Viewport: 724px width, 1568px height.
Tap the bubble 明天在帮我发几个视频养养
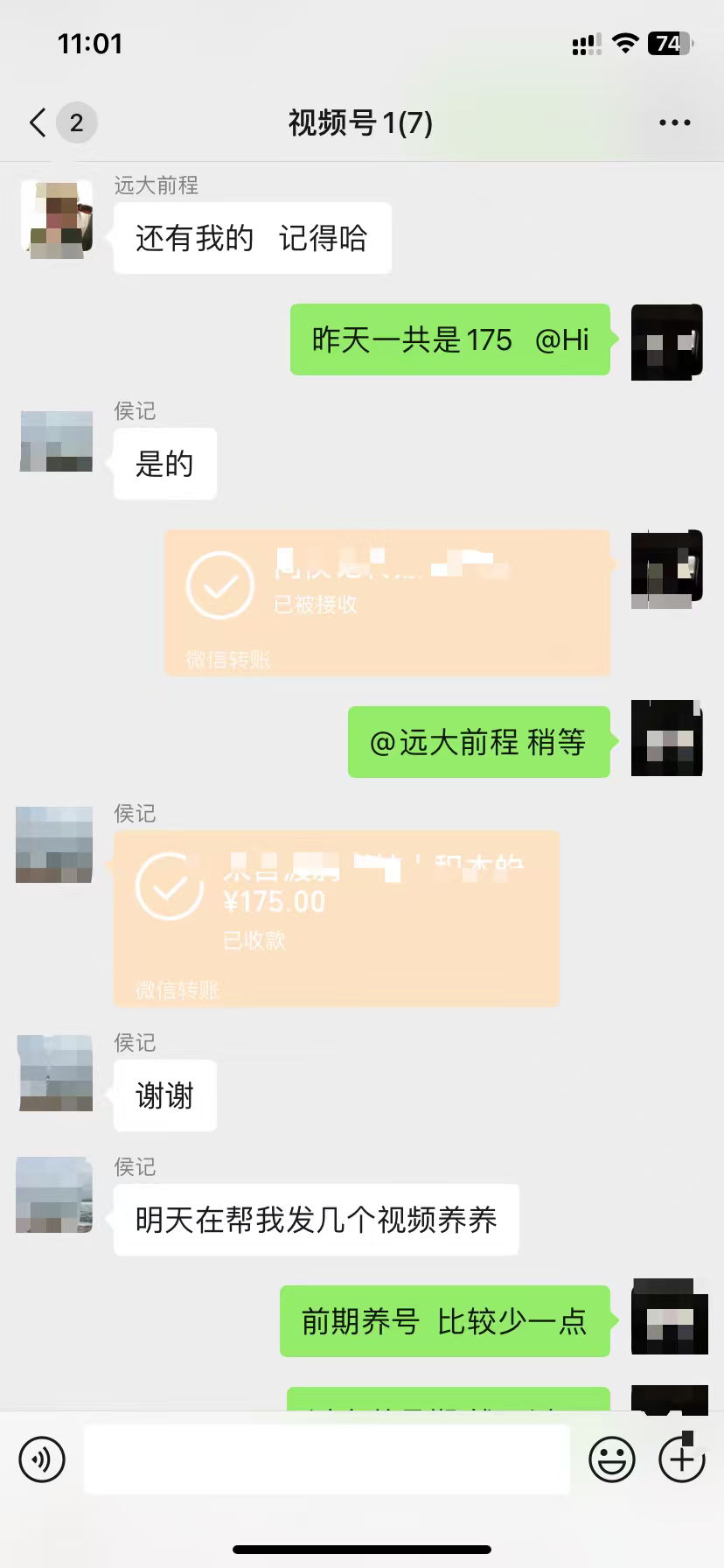pos(316,1219)
